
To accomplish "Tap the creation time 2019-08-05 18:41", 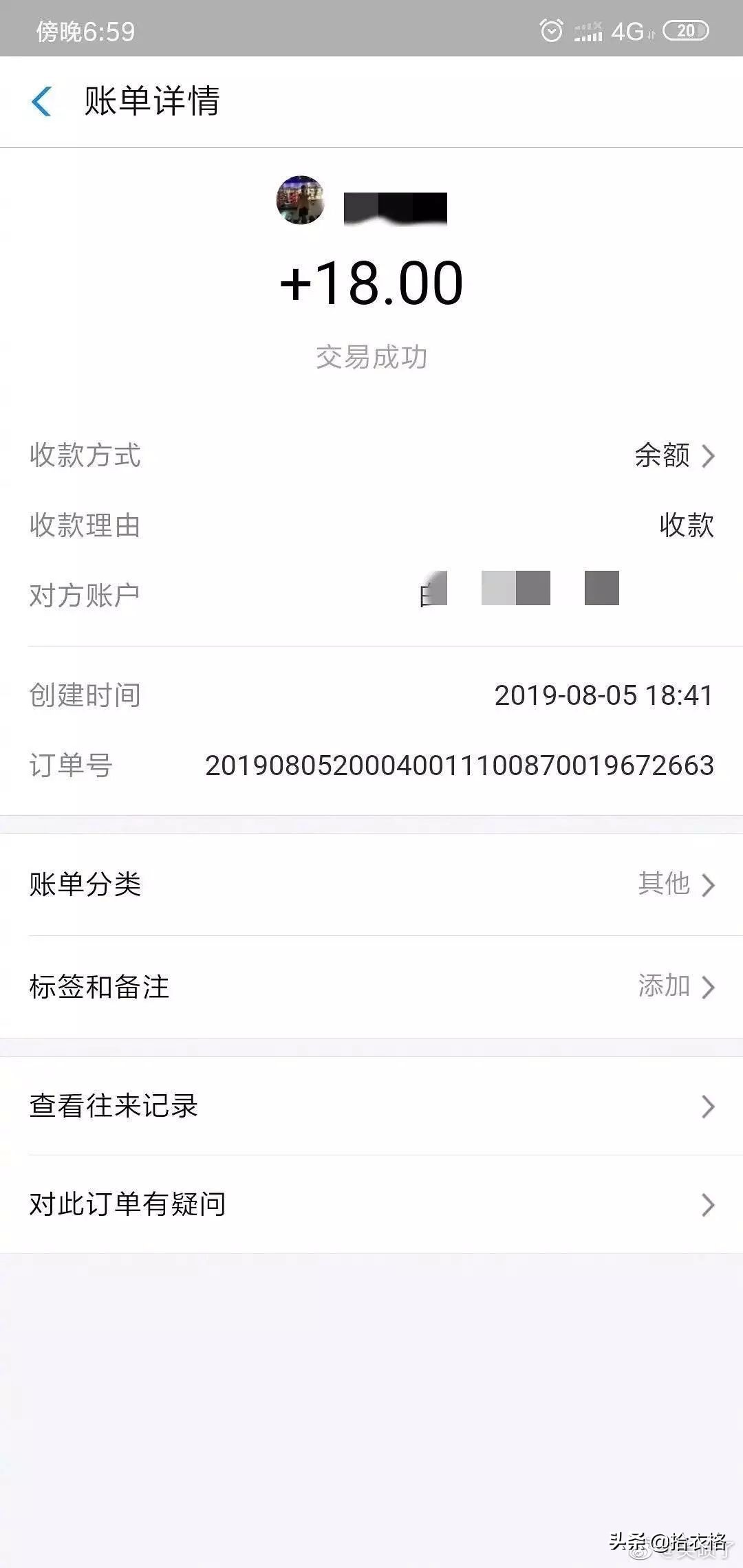I will (603, 696).
